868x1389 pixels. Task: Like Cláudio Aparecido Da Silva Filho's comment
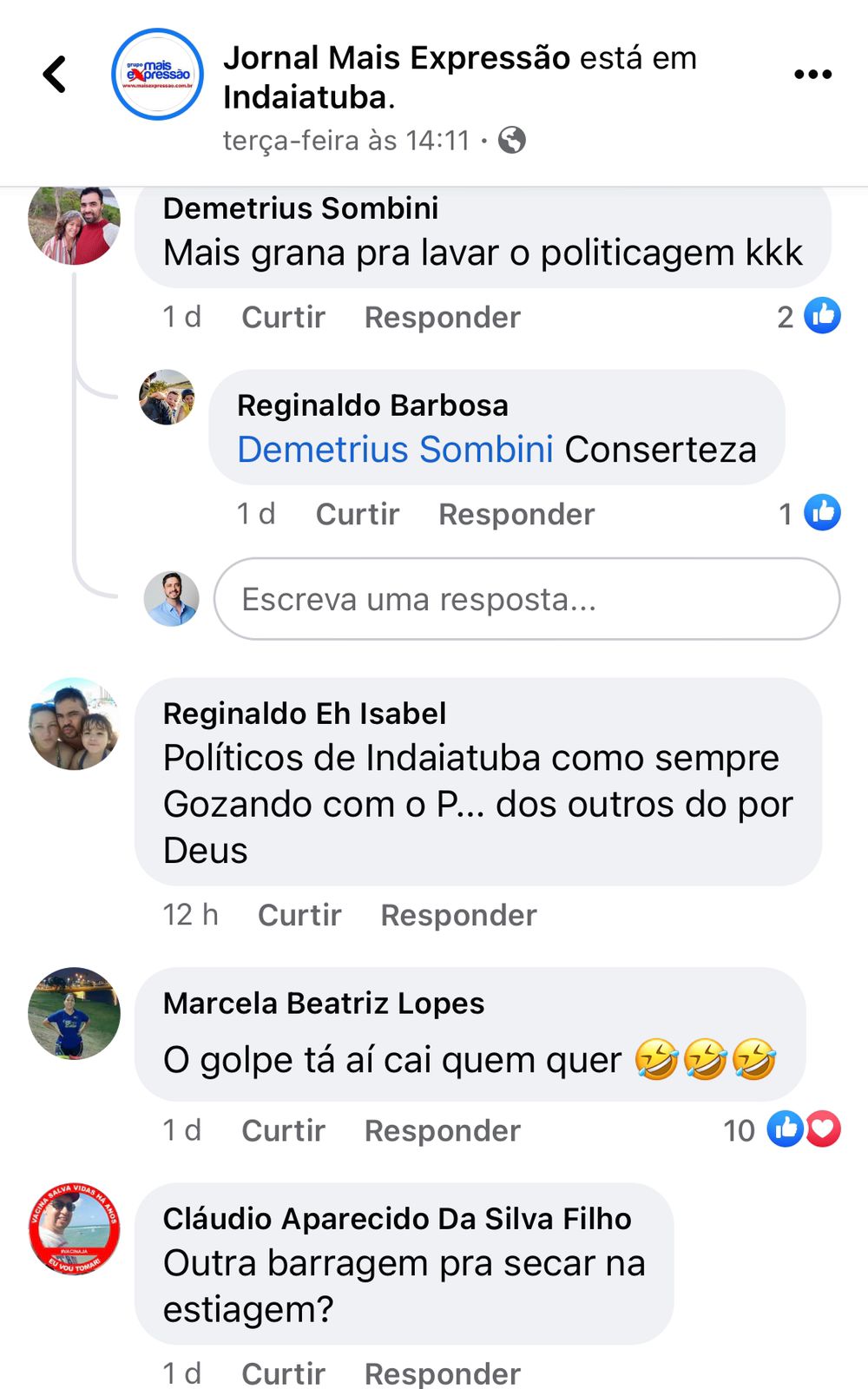(283, 1373)
